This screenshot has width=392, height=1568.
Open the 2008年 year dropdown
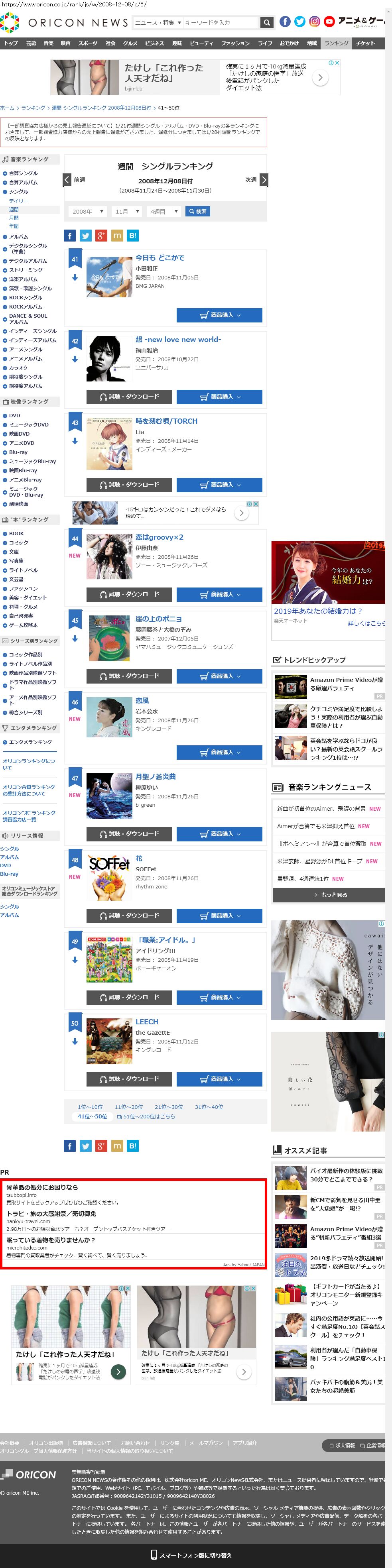coord(87,211)
